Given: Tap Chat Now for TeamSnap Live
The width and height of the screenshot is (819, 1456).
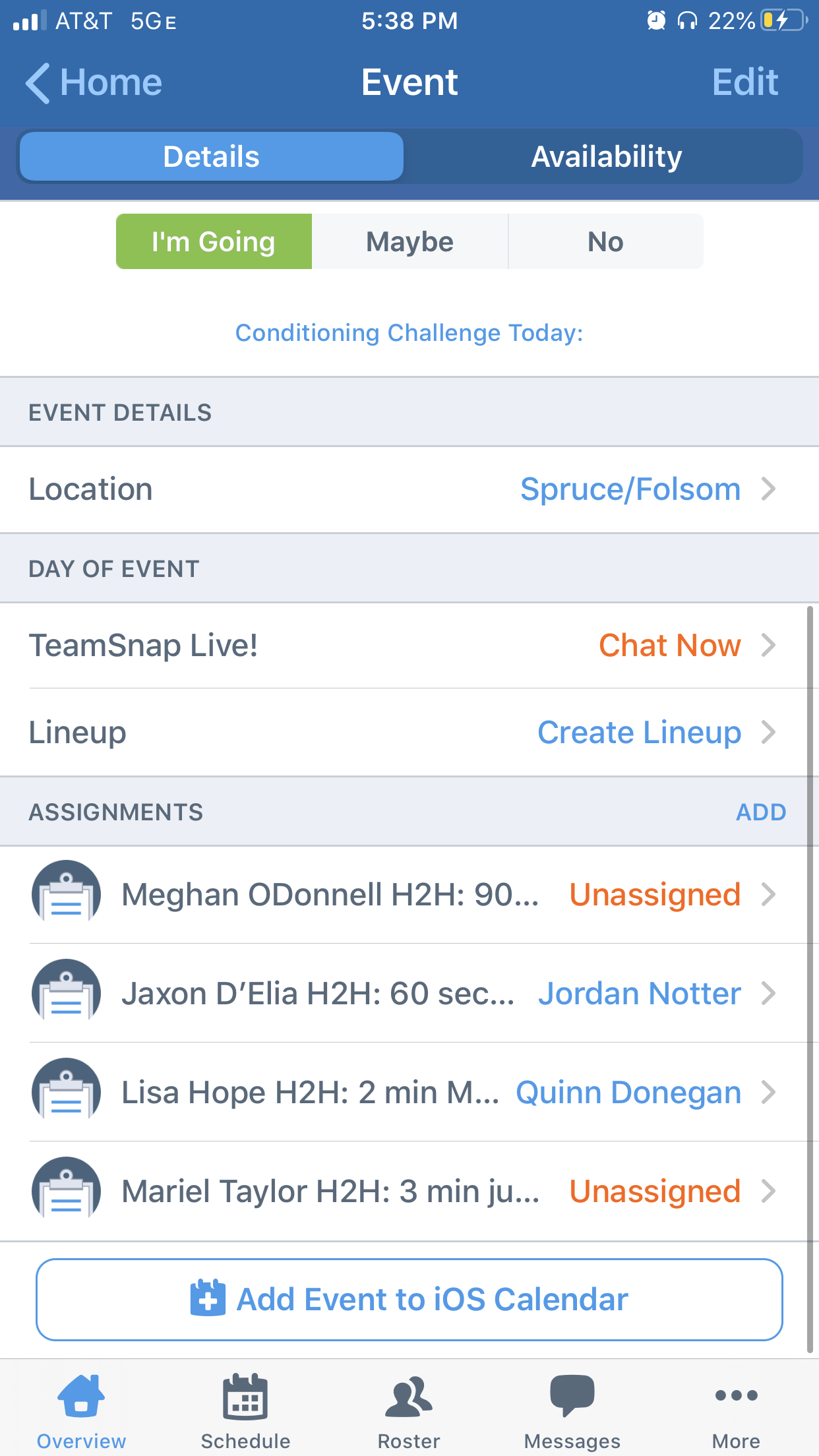Looking at the screenshot, I should tap(669, 646).
